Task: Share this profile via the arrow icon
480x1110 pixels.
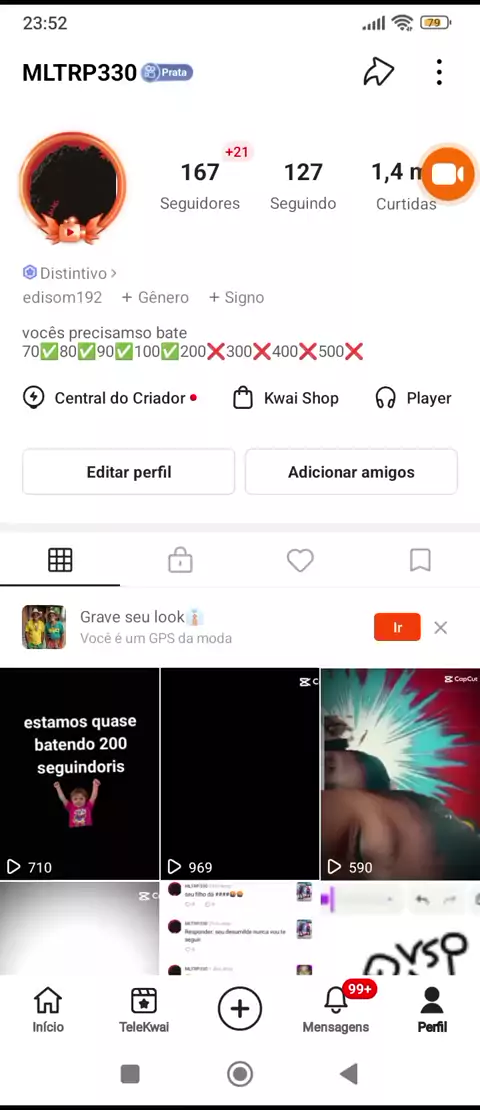Action: [x=378, y=71]
